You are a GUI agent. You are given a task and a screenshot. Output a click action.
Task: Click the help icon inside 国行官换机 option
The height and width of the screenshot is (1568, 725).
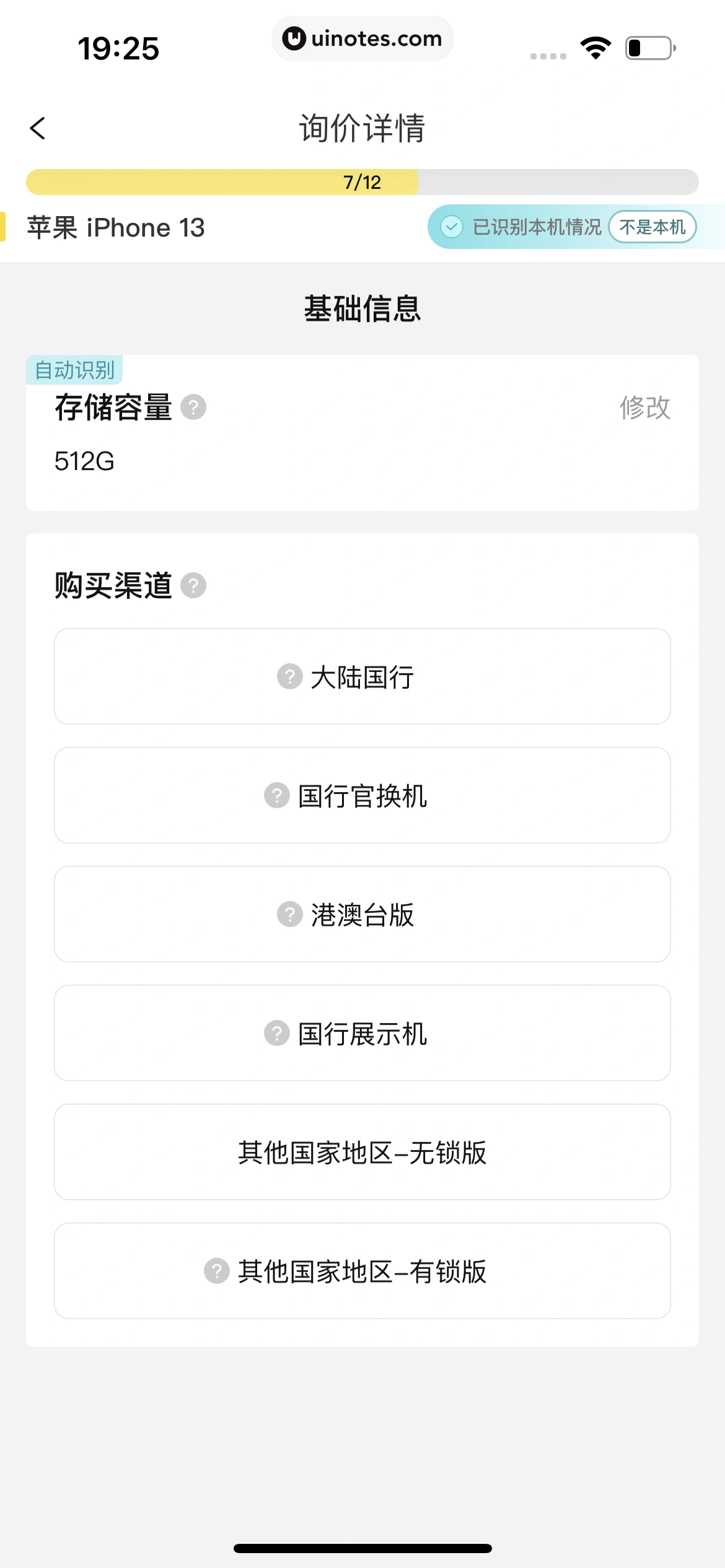277,796
